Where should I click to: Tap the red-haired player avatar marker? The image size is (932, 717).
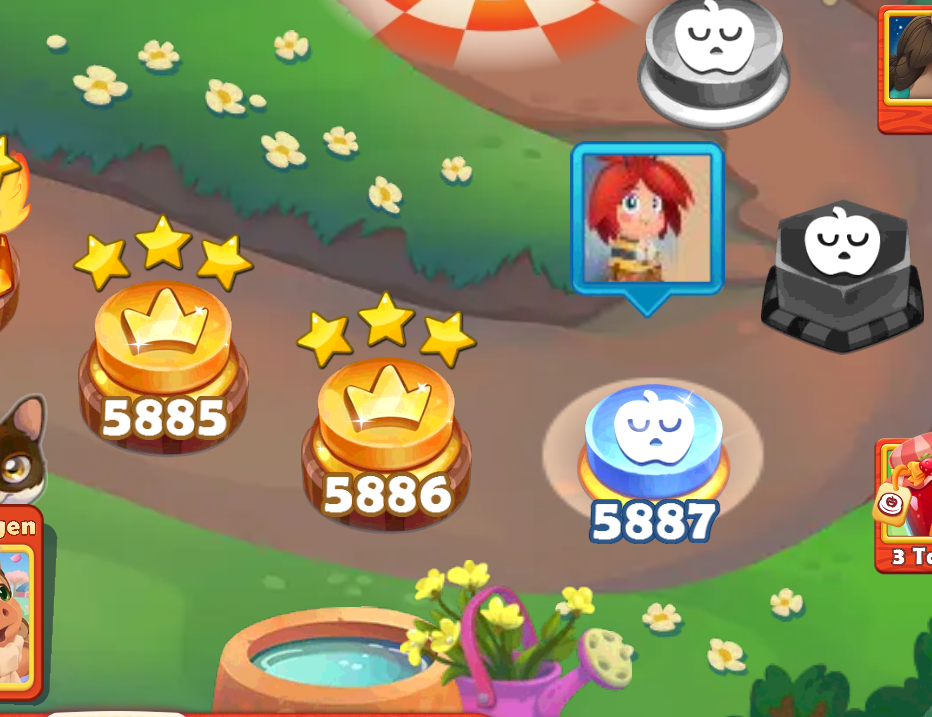point(647,220)
